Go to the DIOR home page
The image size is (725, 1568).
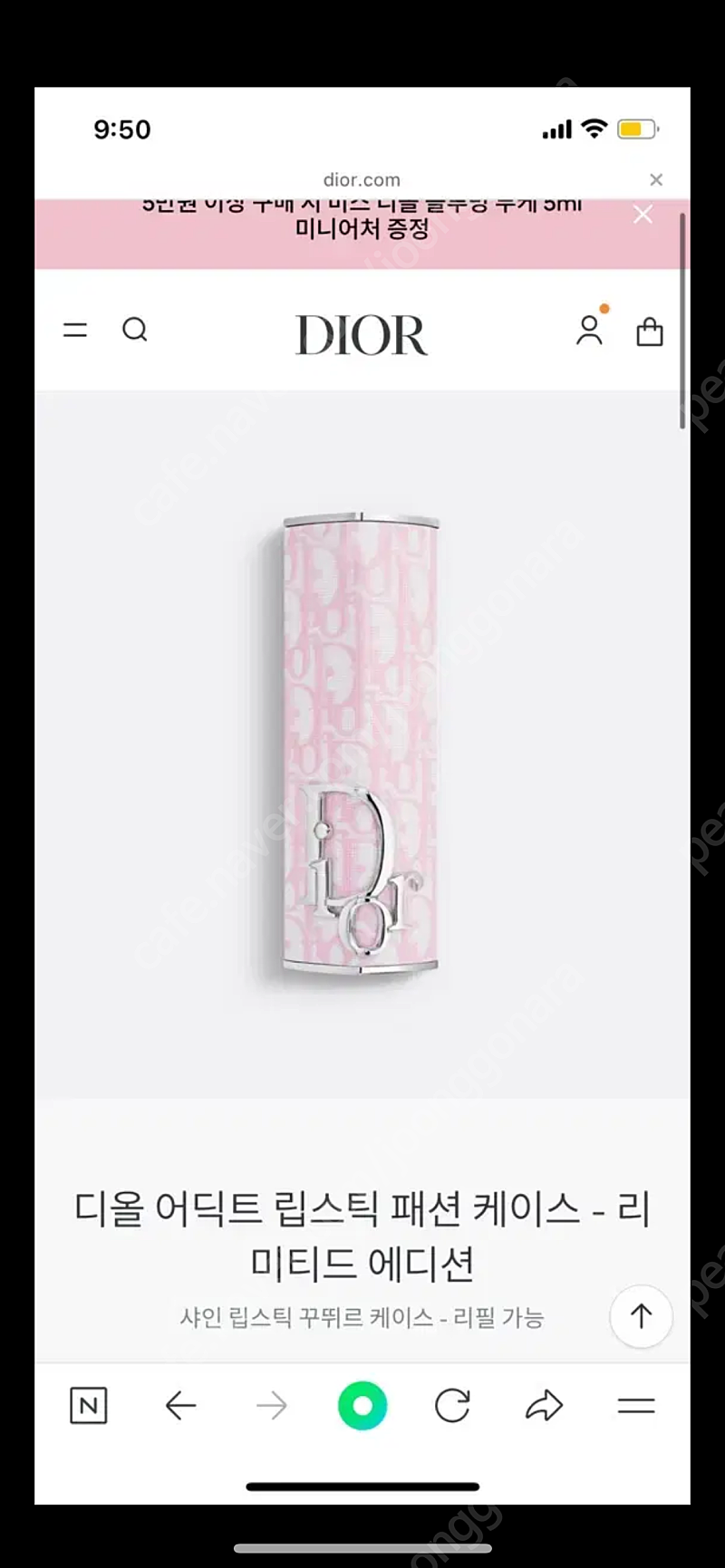[362, 335]
